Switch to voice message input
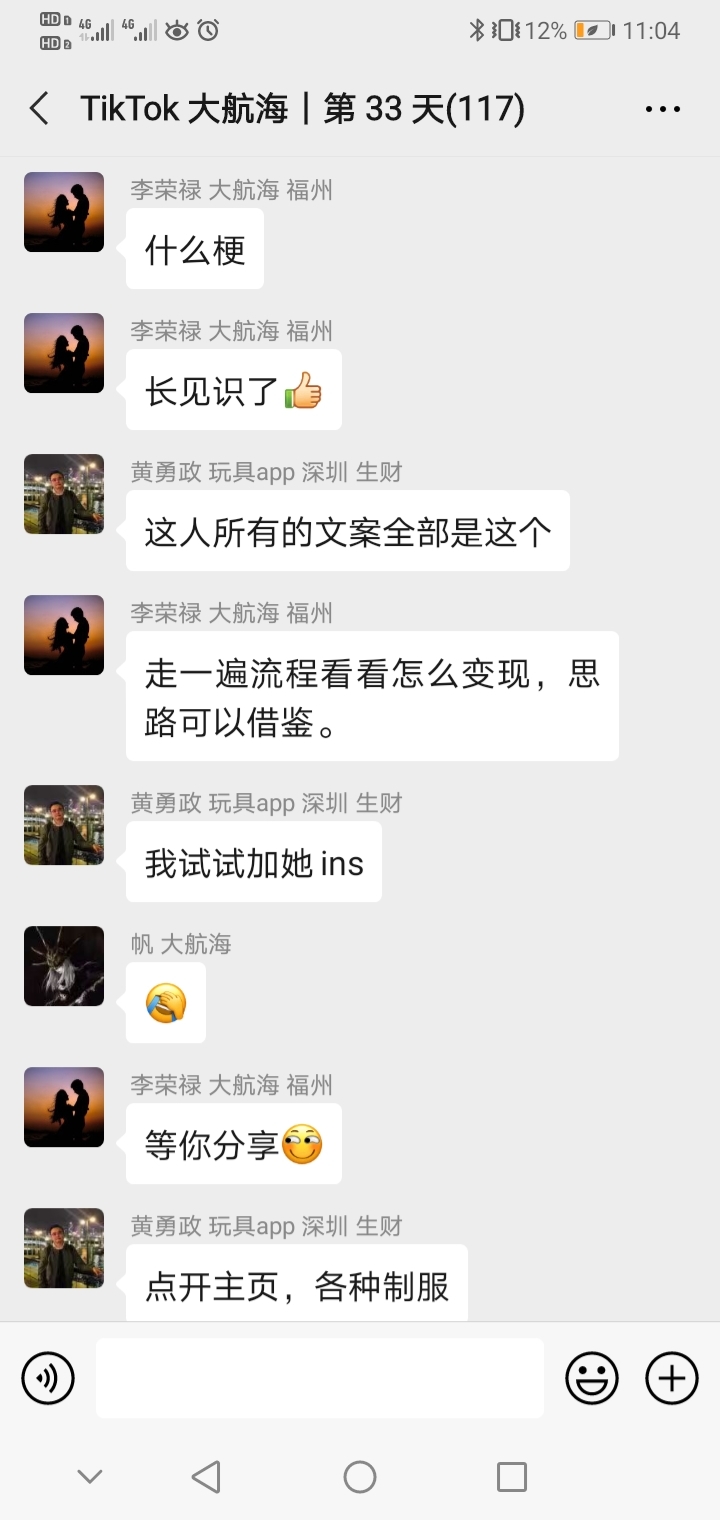 pyautogui.click(x=48, y=1378)
